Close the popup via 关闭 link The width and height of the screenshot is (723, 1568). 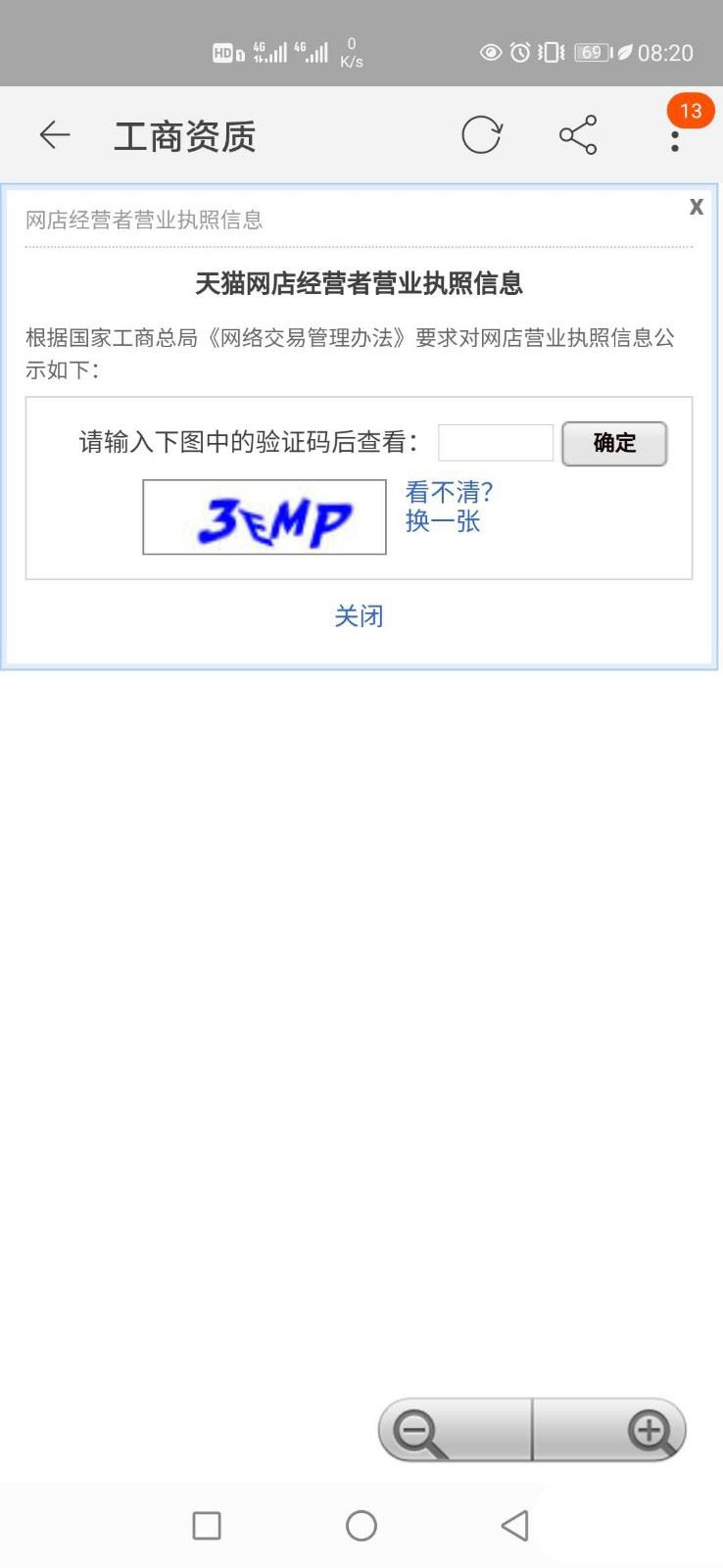tap(359, 616)
